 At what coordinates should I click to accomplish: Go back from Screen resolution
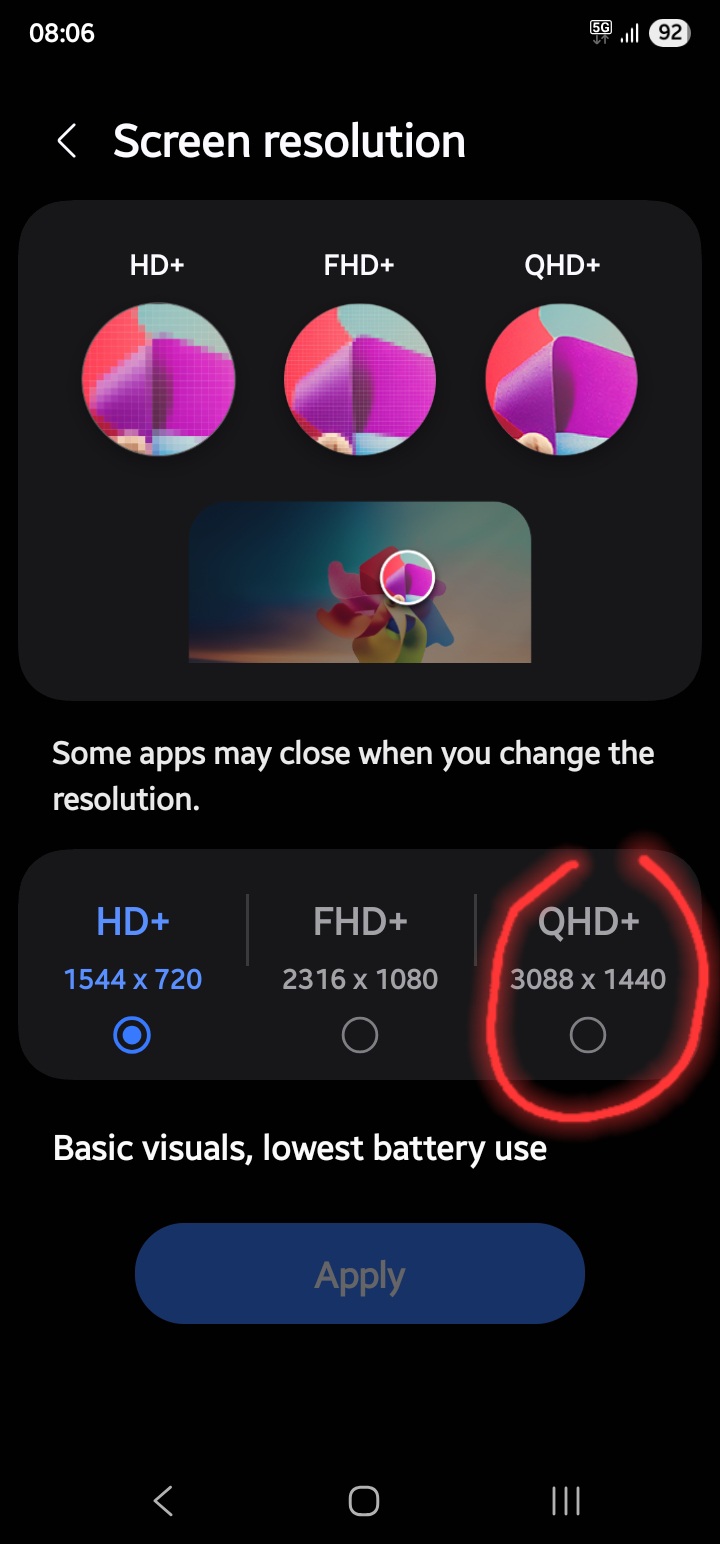click(67, 141)
